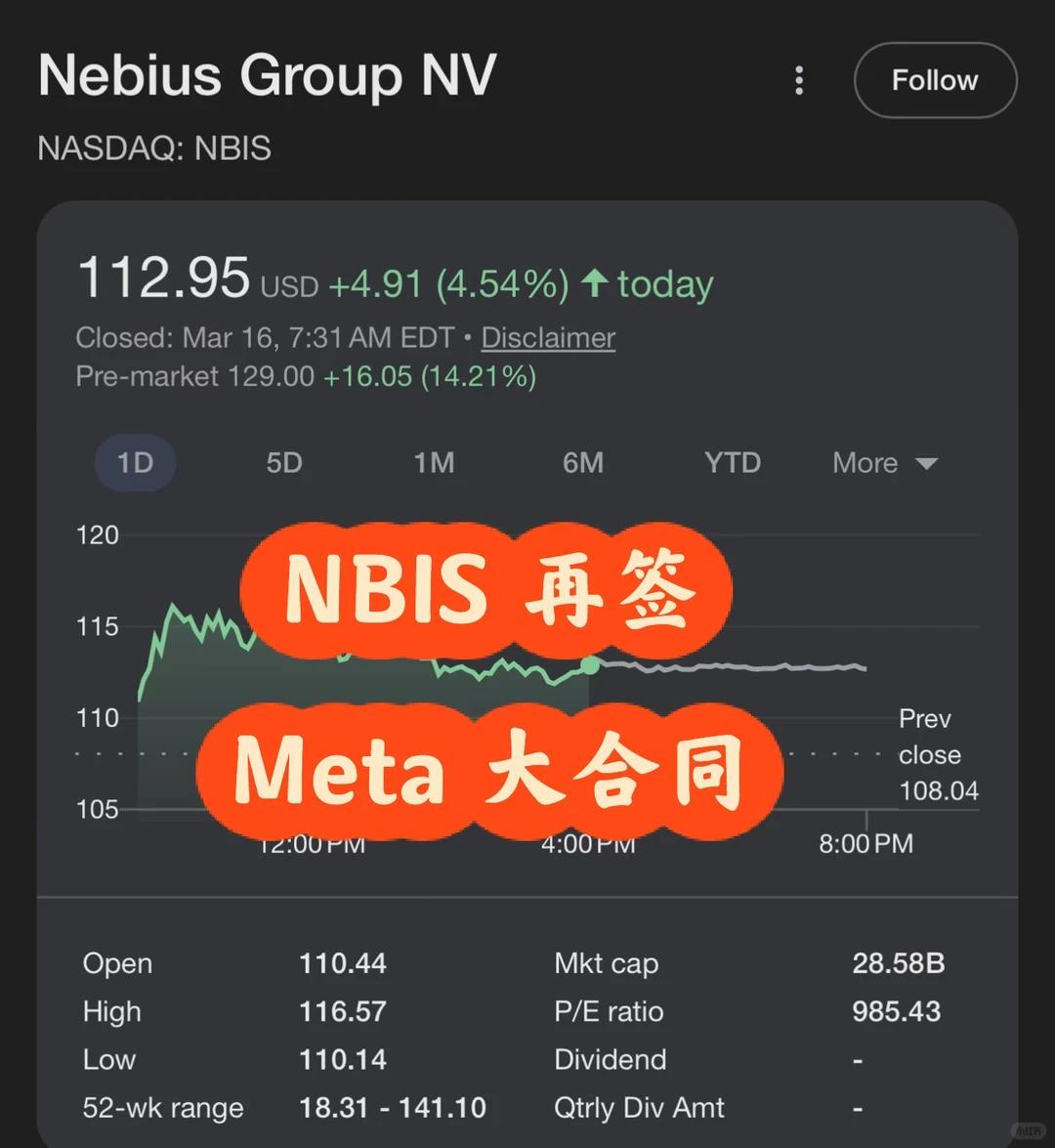The width and height of the screenshot is (1055, 1148).
Task: Click the Mkt cap value 28.58B
Action: (897, 963)
